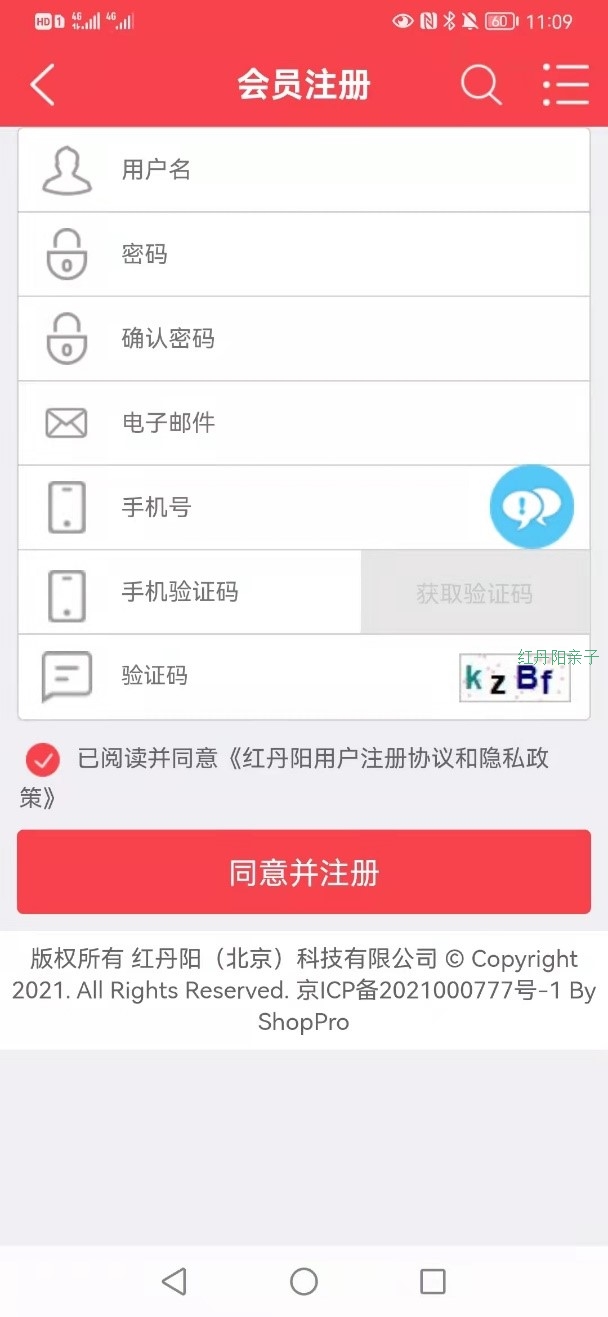608x1317 pixels.
Task: Focus the 用户名 username field
Action: [304, 170]
